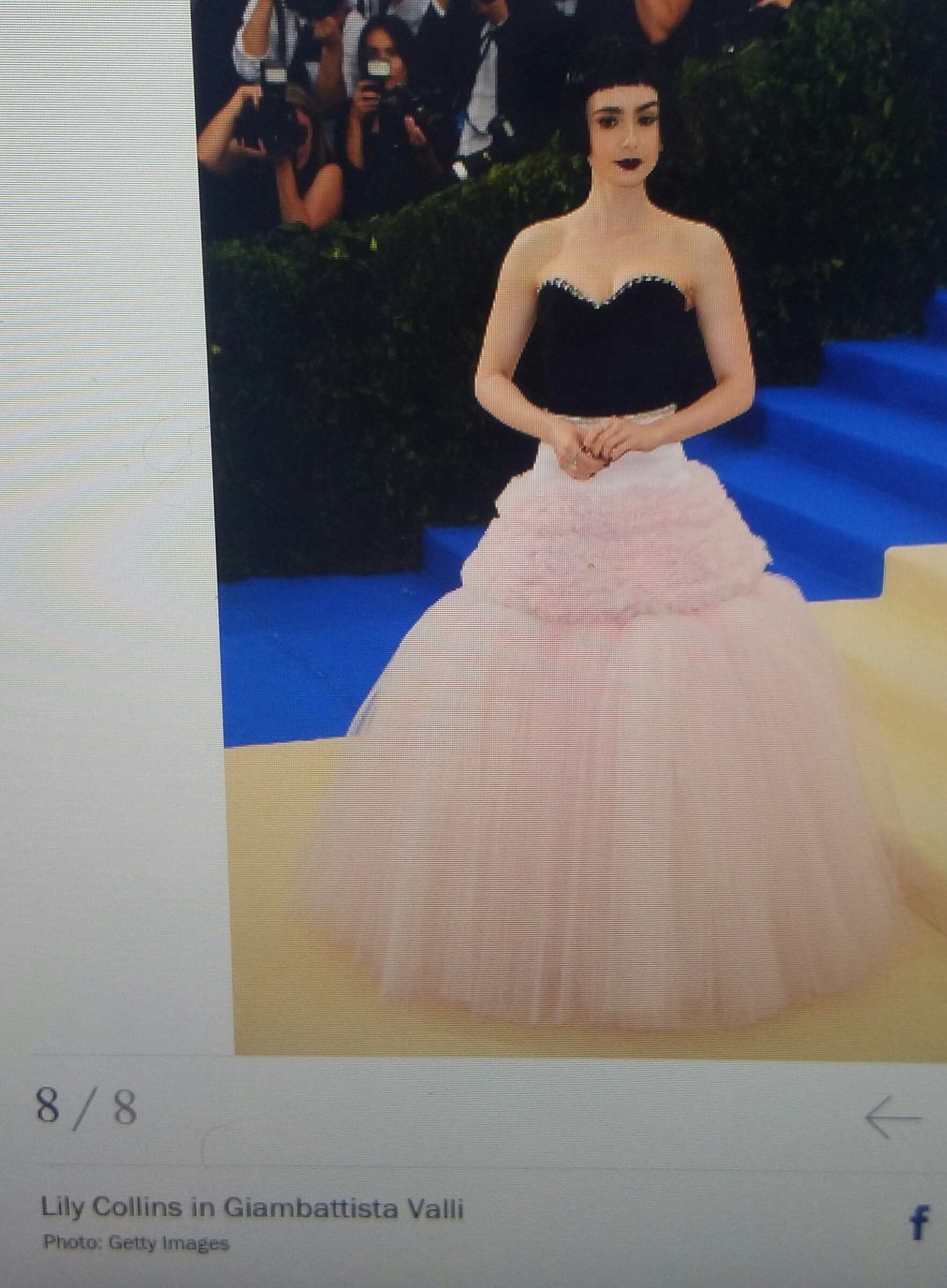Go back to the previous gallery slide
Viewport: 947px width, 1288px height.
pos(893,1117)
